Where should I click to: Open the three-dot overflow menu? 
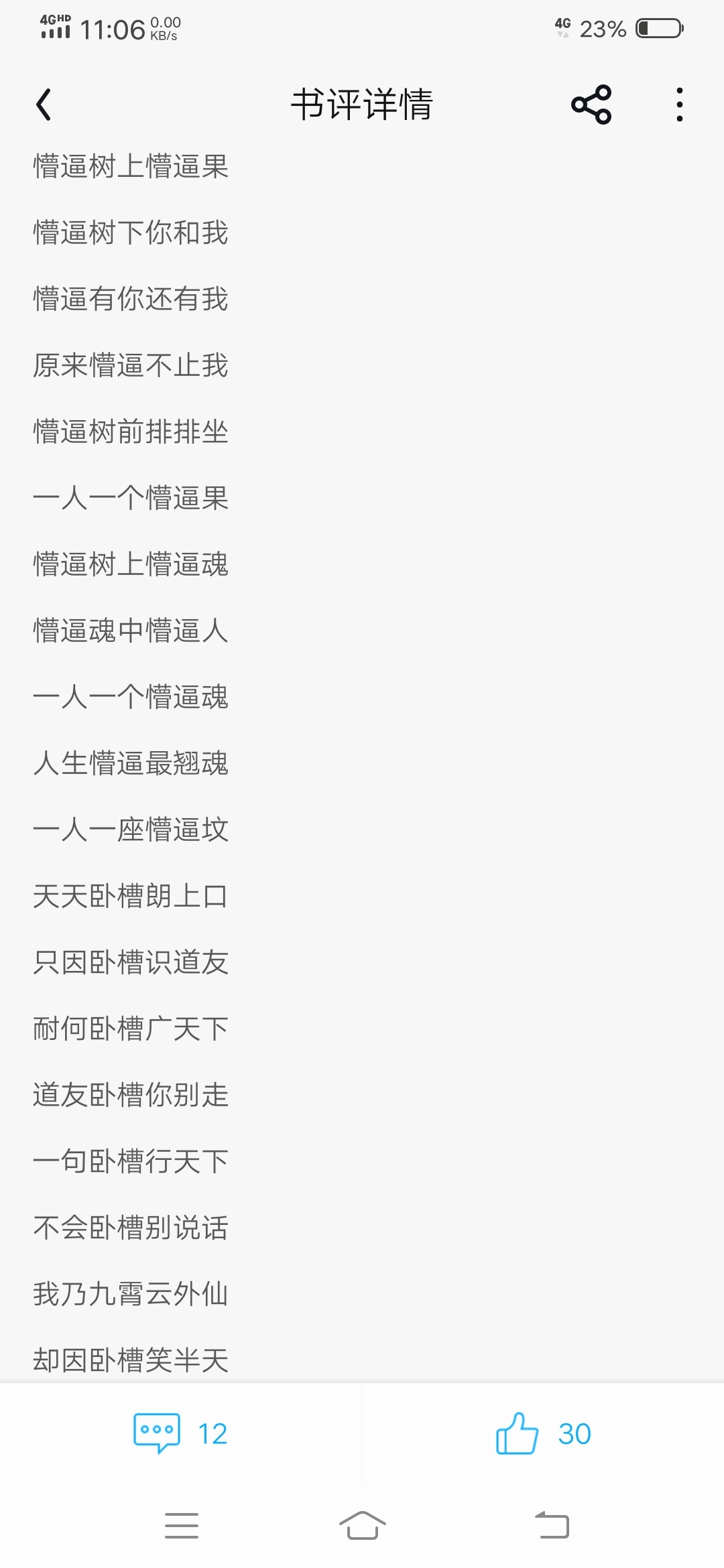679,105
